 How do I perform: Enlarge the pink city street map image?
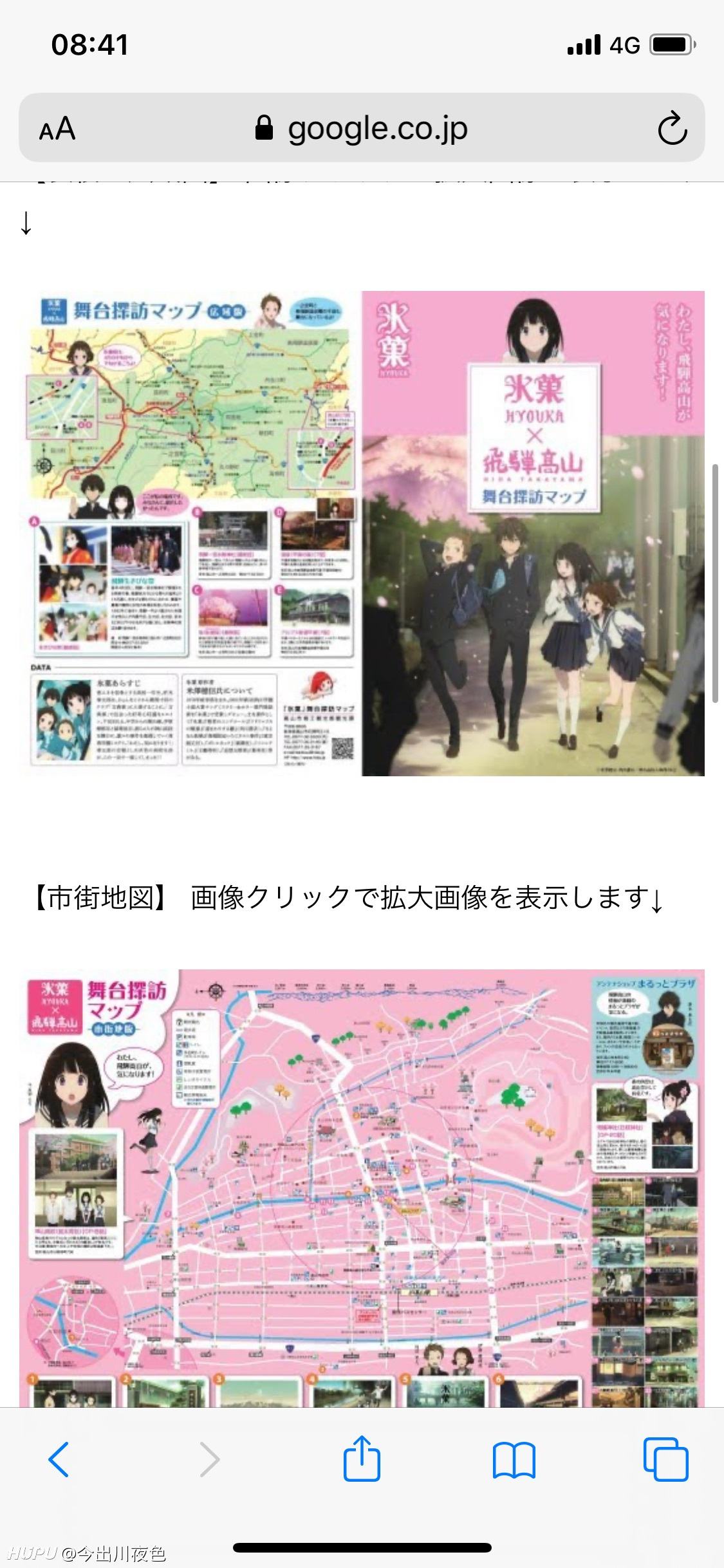(x=362, y=1188)
